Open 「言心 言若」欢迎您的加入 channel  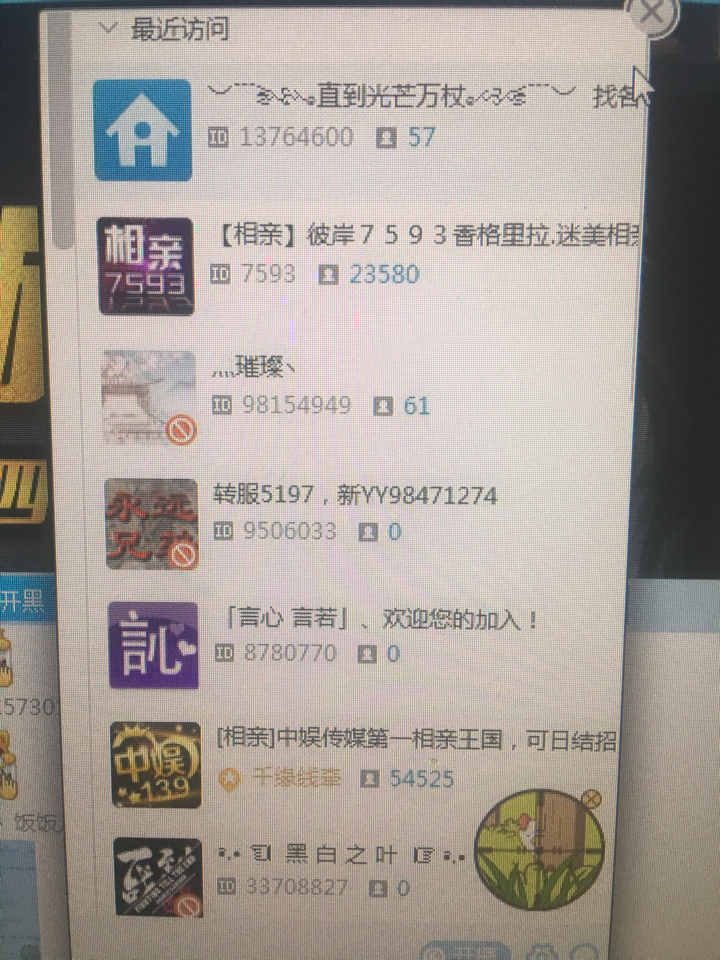click(364, 645)
